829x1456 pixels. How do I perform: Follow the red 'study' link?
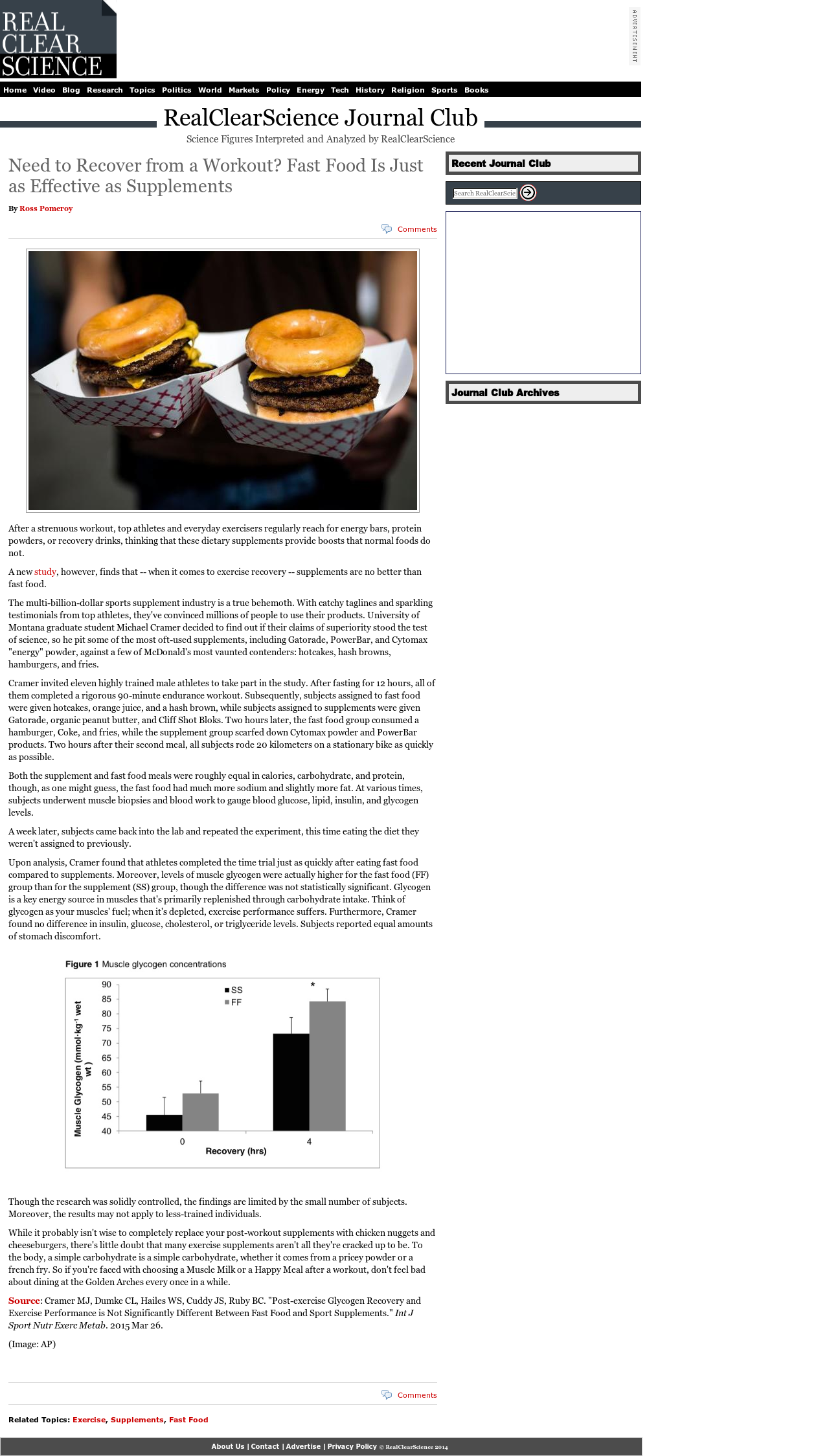[45, 572]
